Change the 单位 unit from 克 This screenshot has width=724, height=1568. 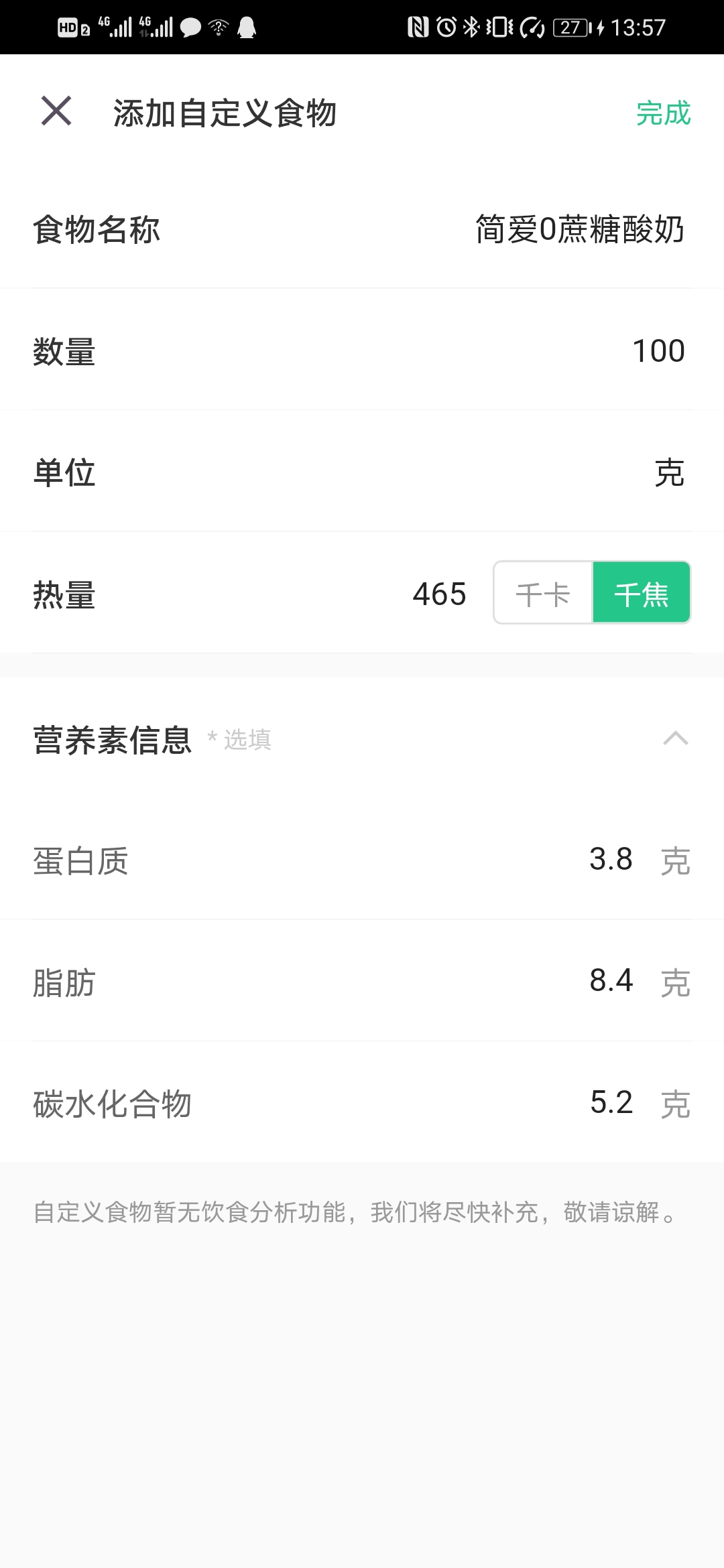(669, 473)
